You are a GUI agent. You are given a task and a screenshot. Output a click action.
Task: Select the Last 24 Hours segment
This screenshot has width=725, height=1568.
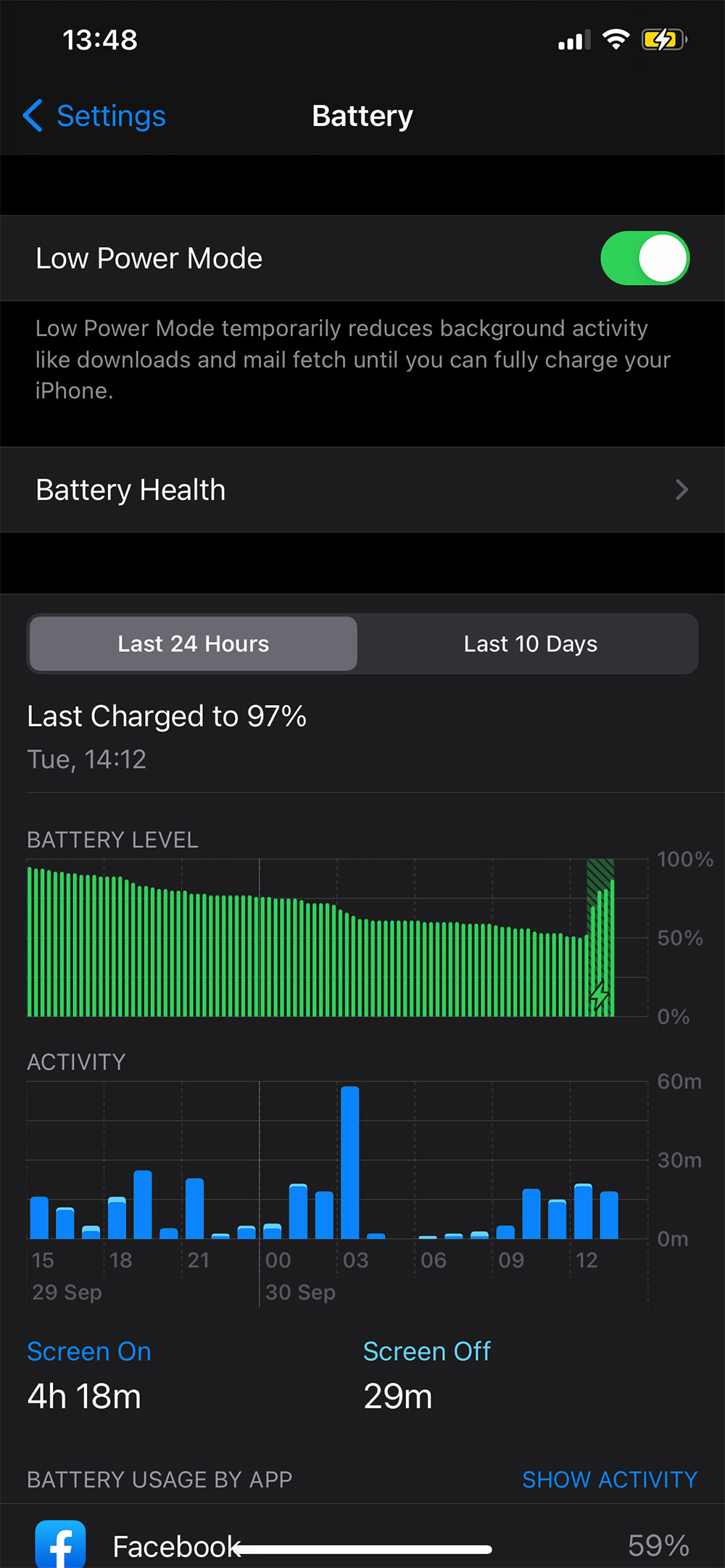[x=194, y=643]
